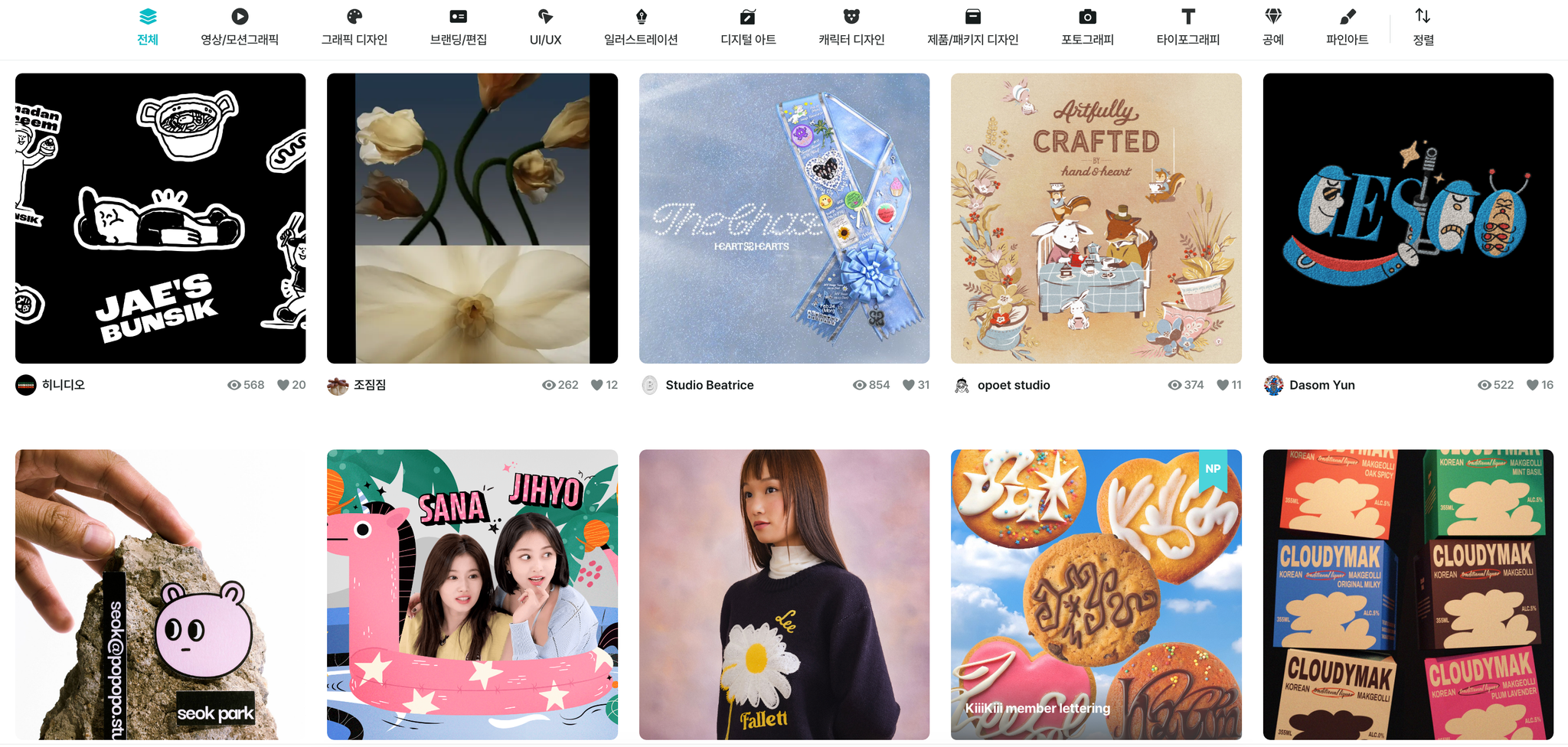Screen dimensions: 1568x747
Task: Switch to 파인아트 category
Action: [x=1347, y=27]
